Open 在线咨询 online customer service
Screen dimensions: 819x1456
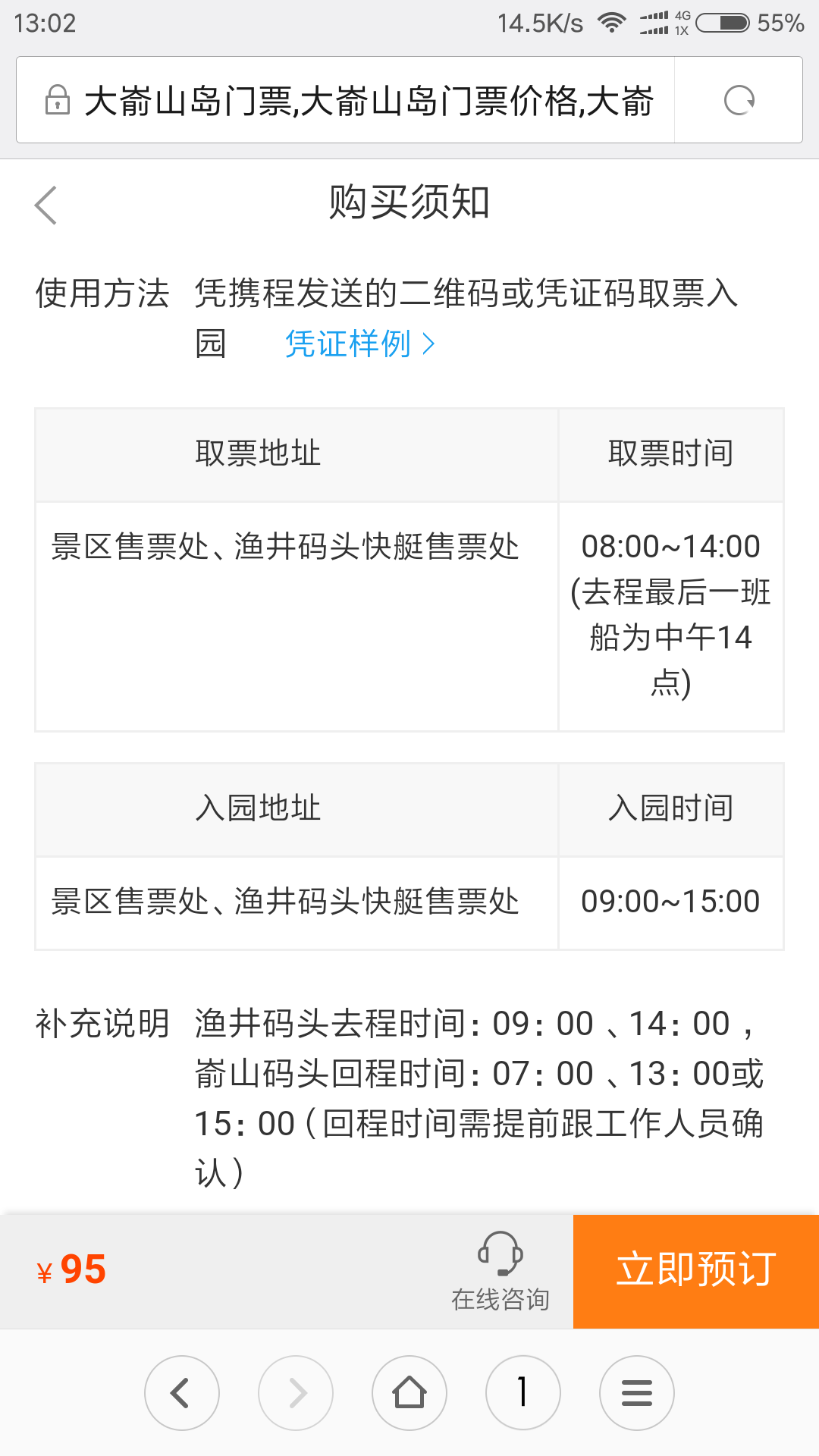pyautogui.click(x=500, y=1271)
